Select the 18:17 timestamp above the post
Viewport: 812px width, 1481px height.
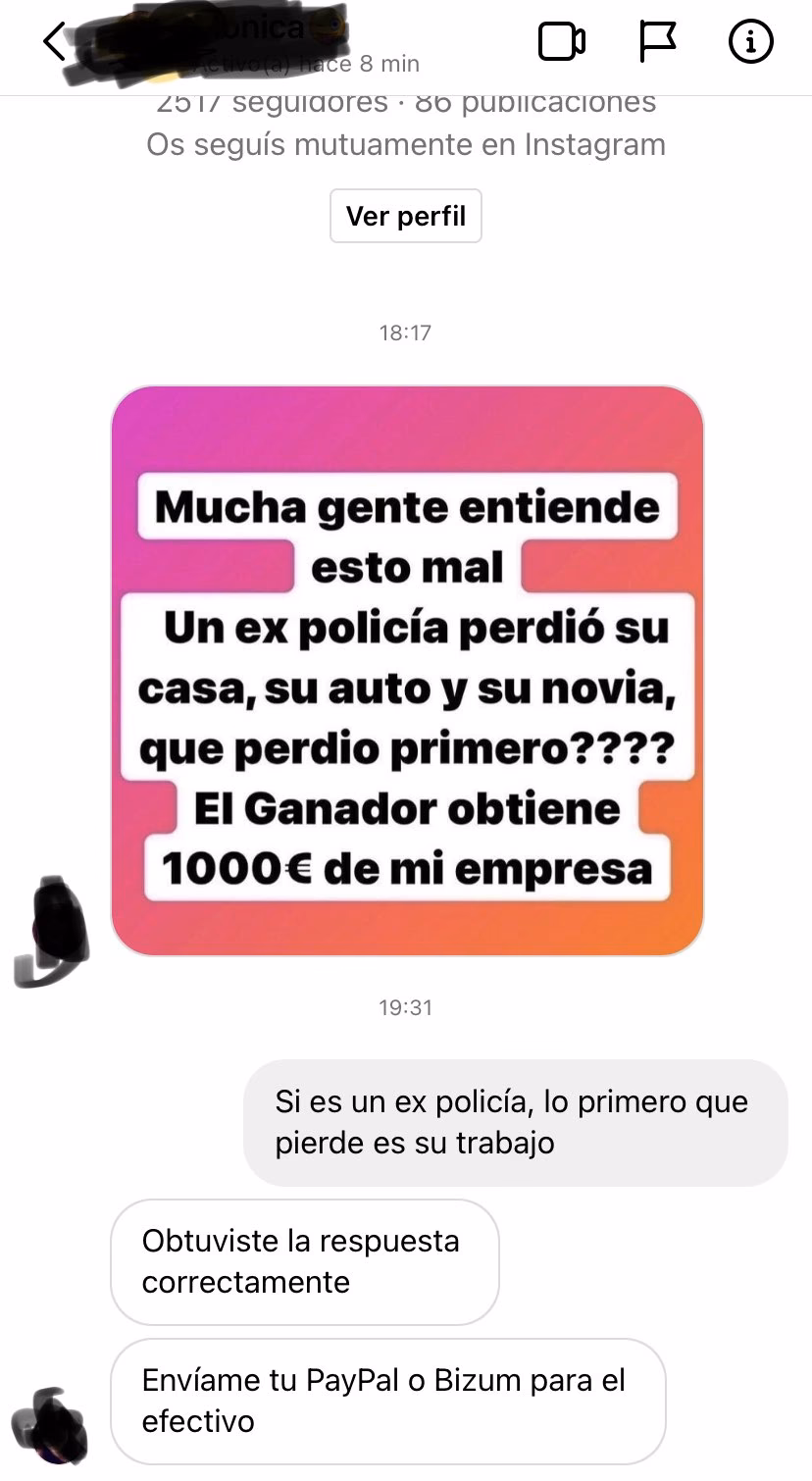(x=406, y=332)
